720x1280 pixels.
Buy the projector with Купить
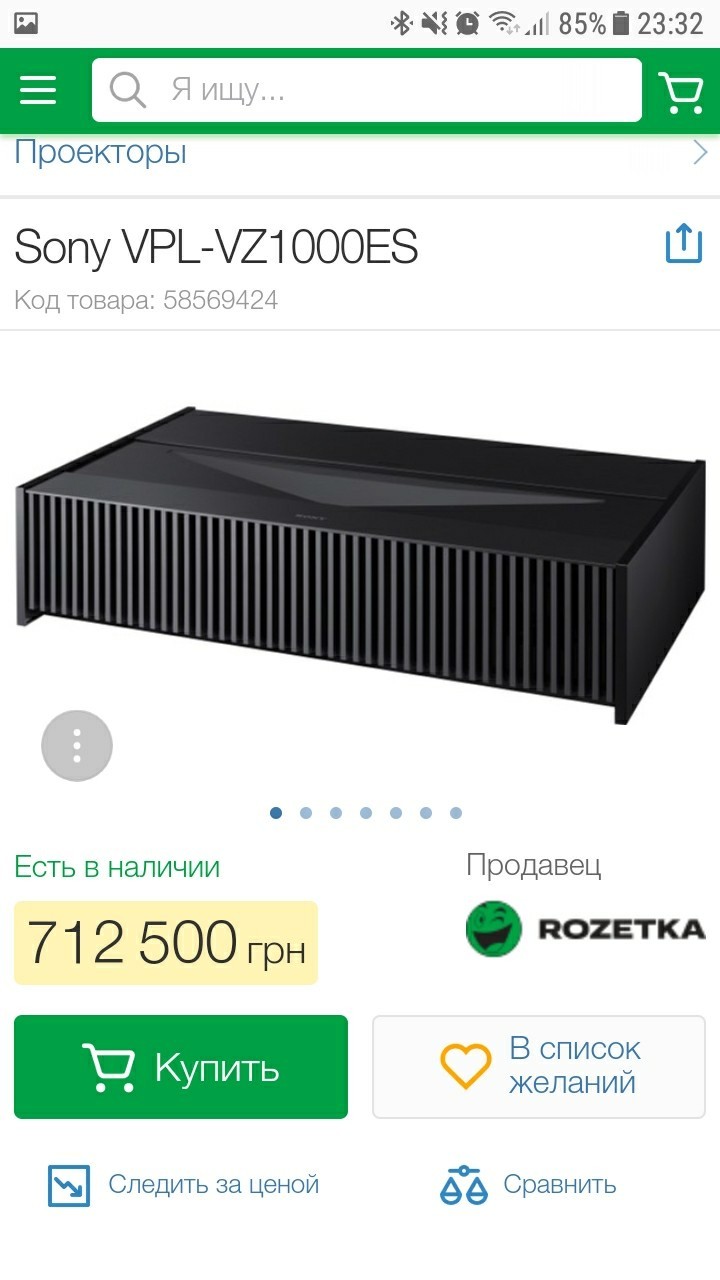pyautogui.click(x=181, y=1067)
